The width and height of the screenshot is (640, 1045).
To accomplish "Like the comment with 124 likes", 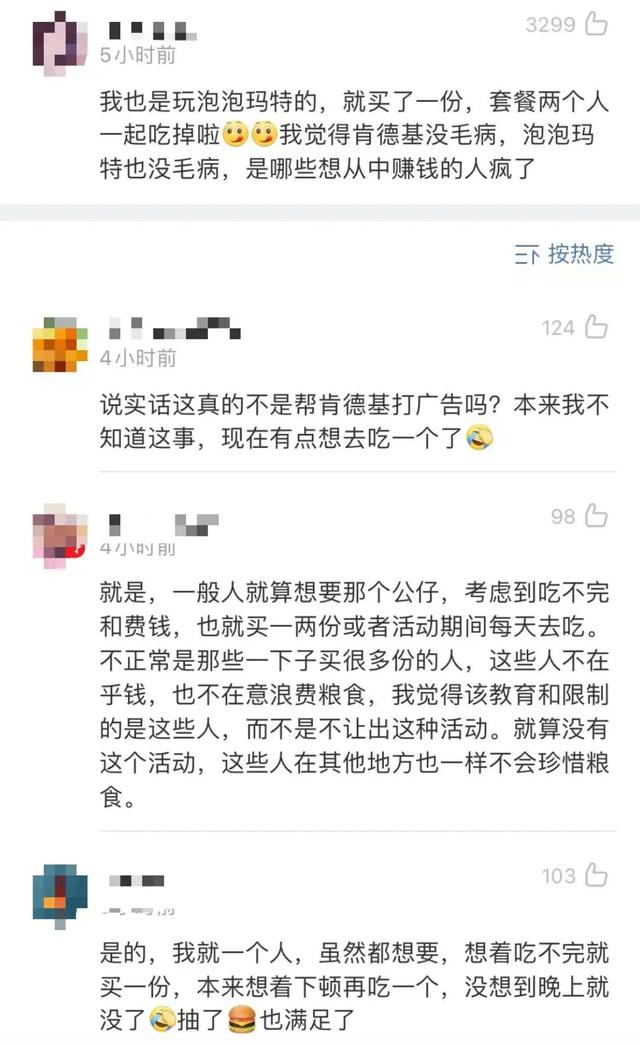I will [x=596, y=327].
